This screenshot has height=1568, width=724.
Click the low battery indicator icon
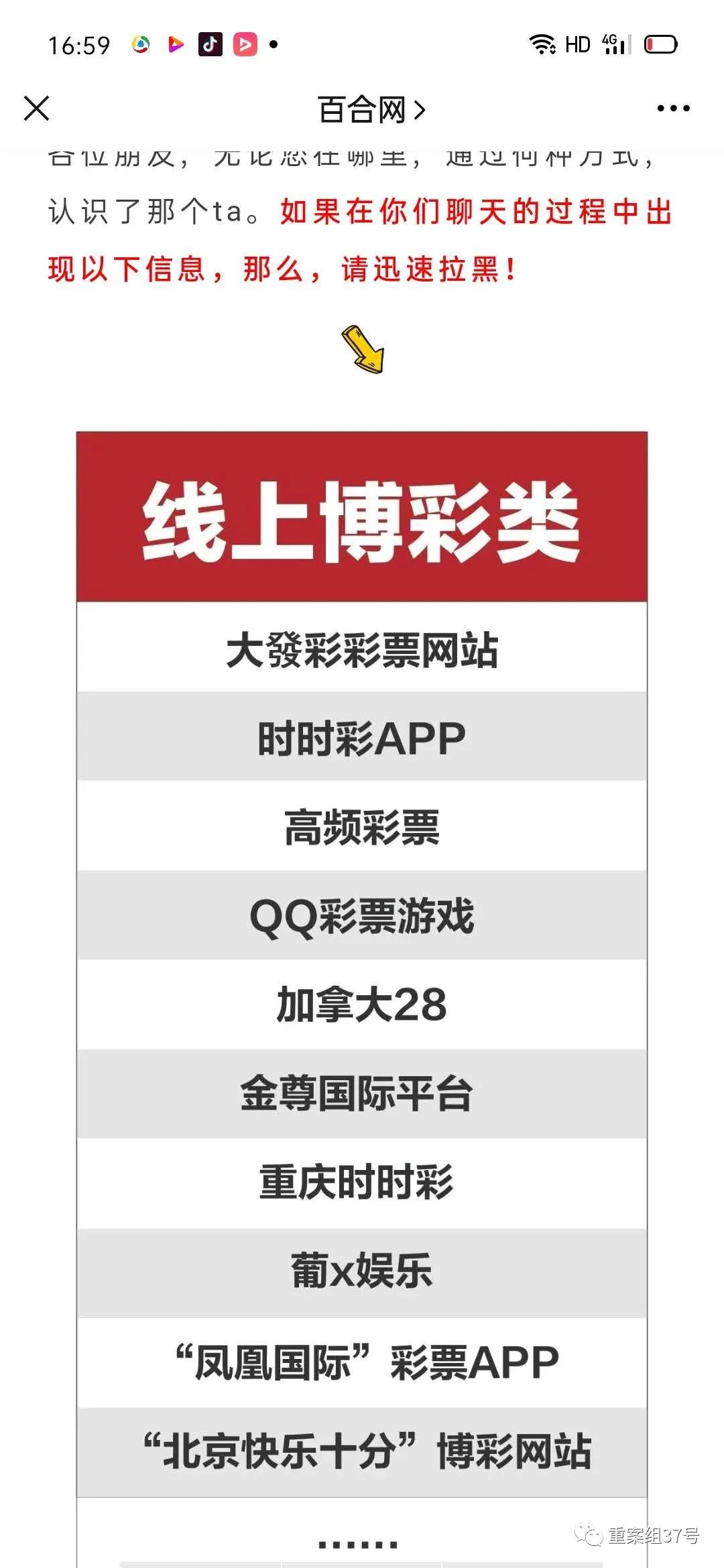pyautogui.click(x=658, y=45)
